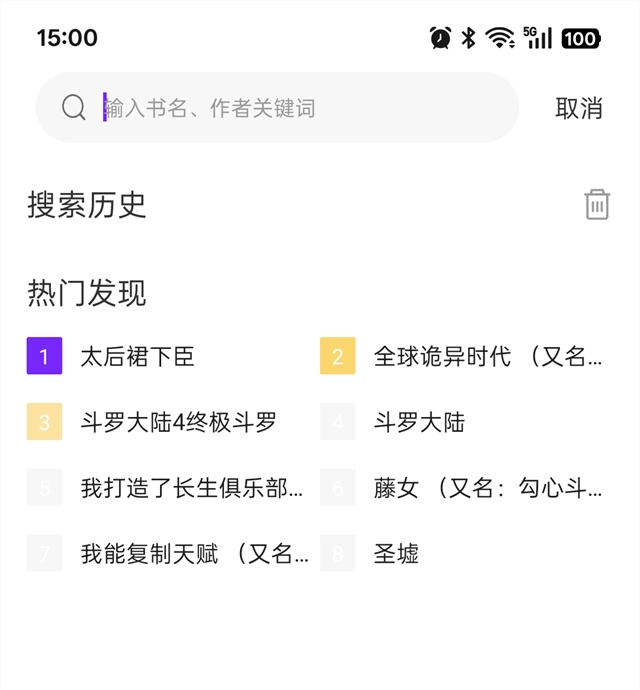640x690 pixels.
Task: Search for the novel 圣墟
Action: coord(396,553)
